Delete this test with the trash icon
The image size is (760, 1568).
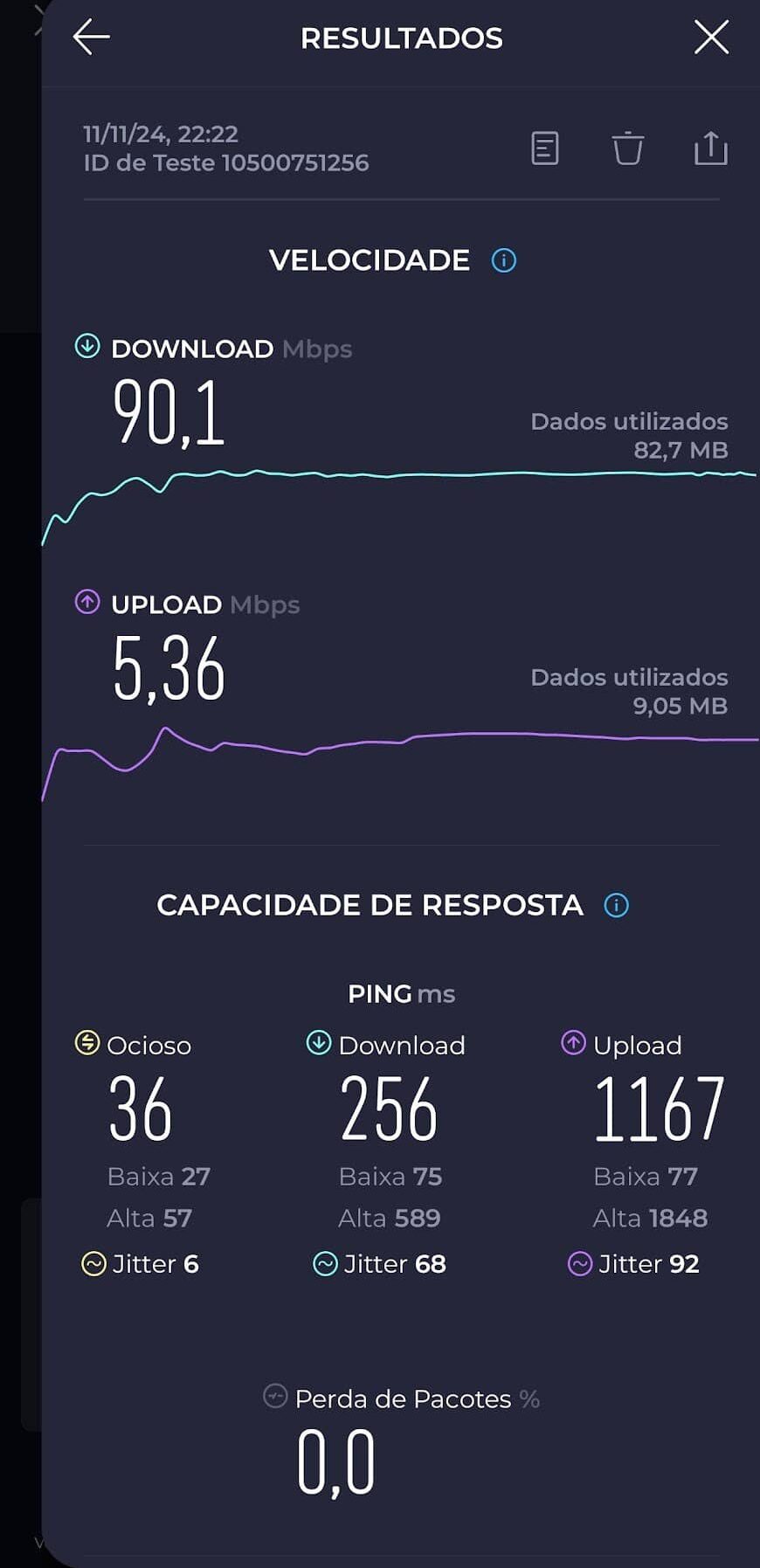pos(627,149)
